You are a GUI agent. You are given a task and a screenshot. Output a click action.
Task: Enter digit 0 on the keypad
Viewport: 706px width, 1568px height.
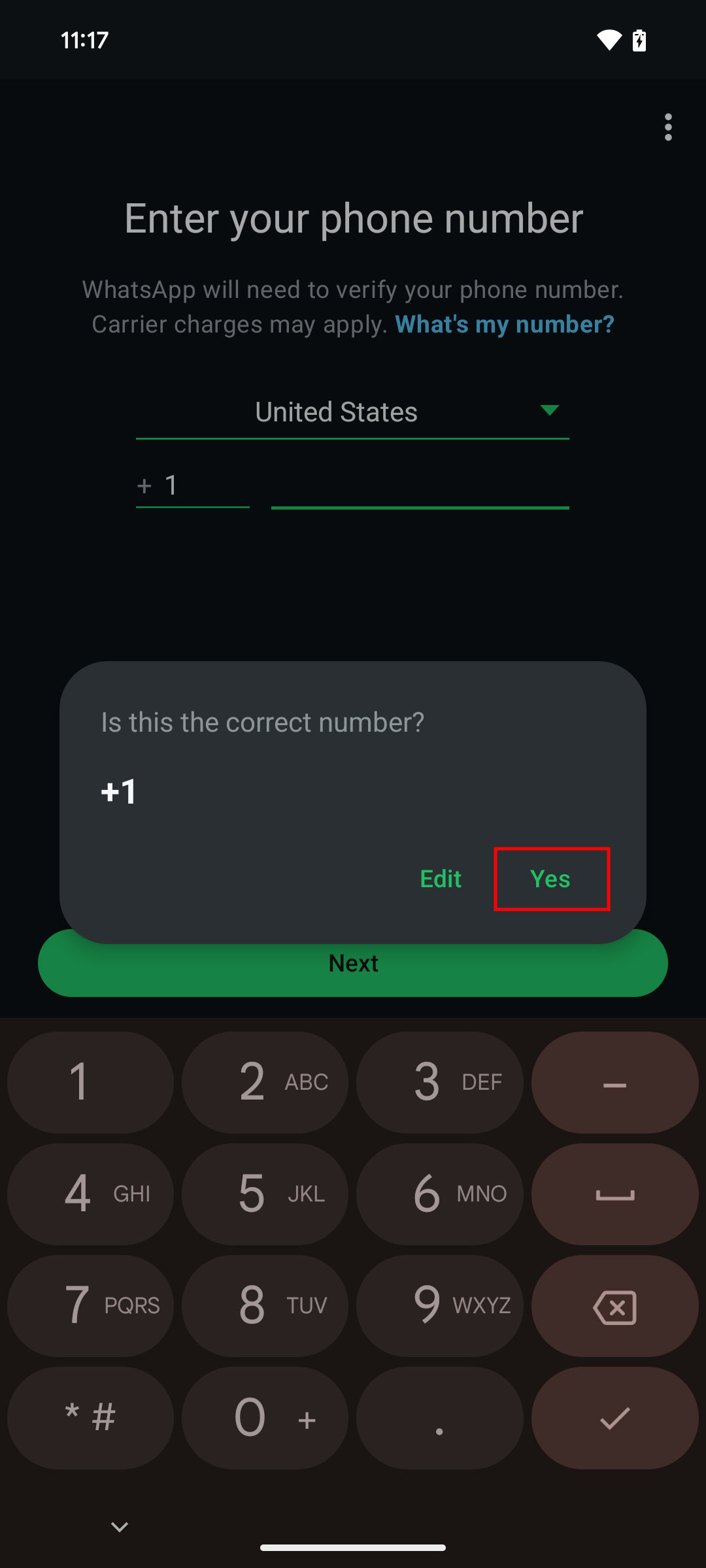pos(265,1418)
